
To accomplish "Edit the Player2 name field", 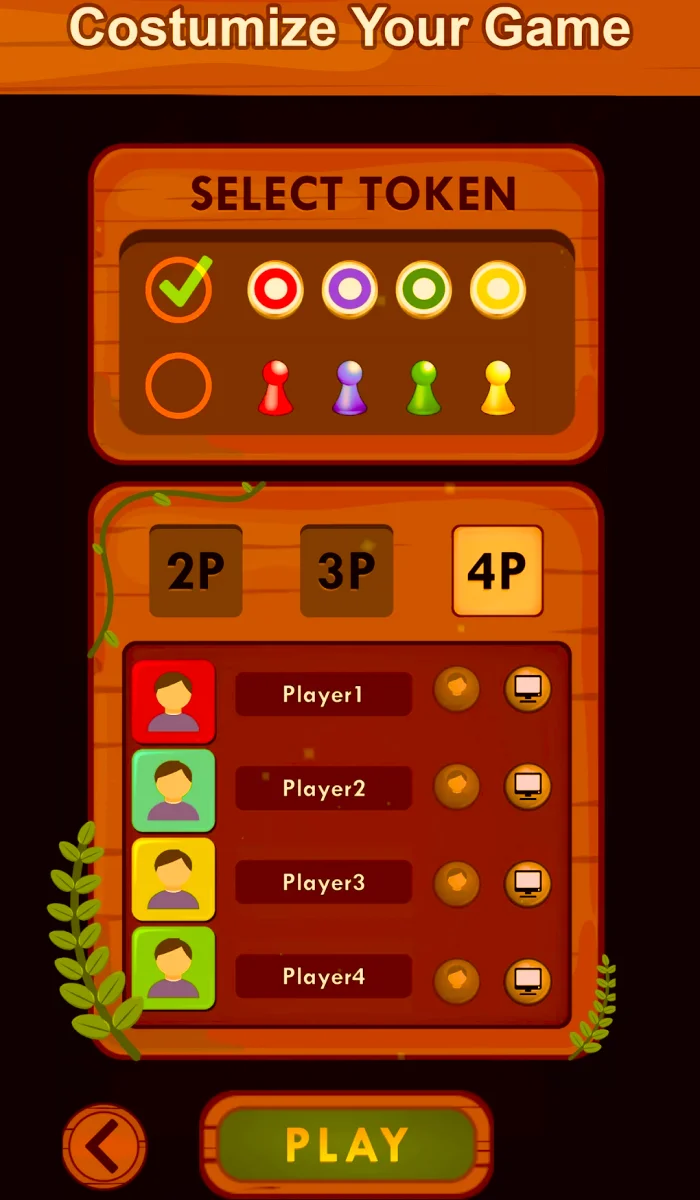I will coord(323,788).
